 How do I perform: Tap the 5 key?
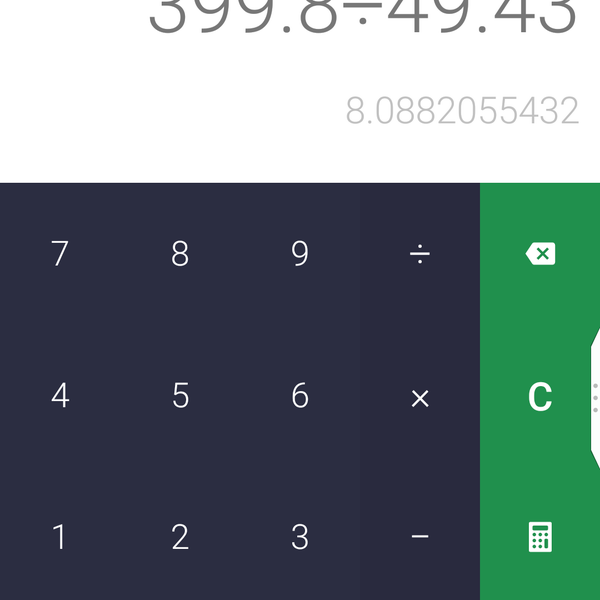coord(180,397)
